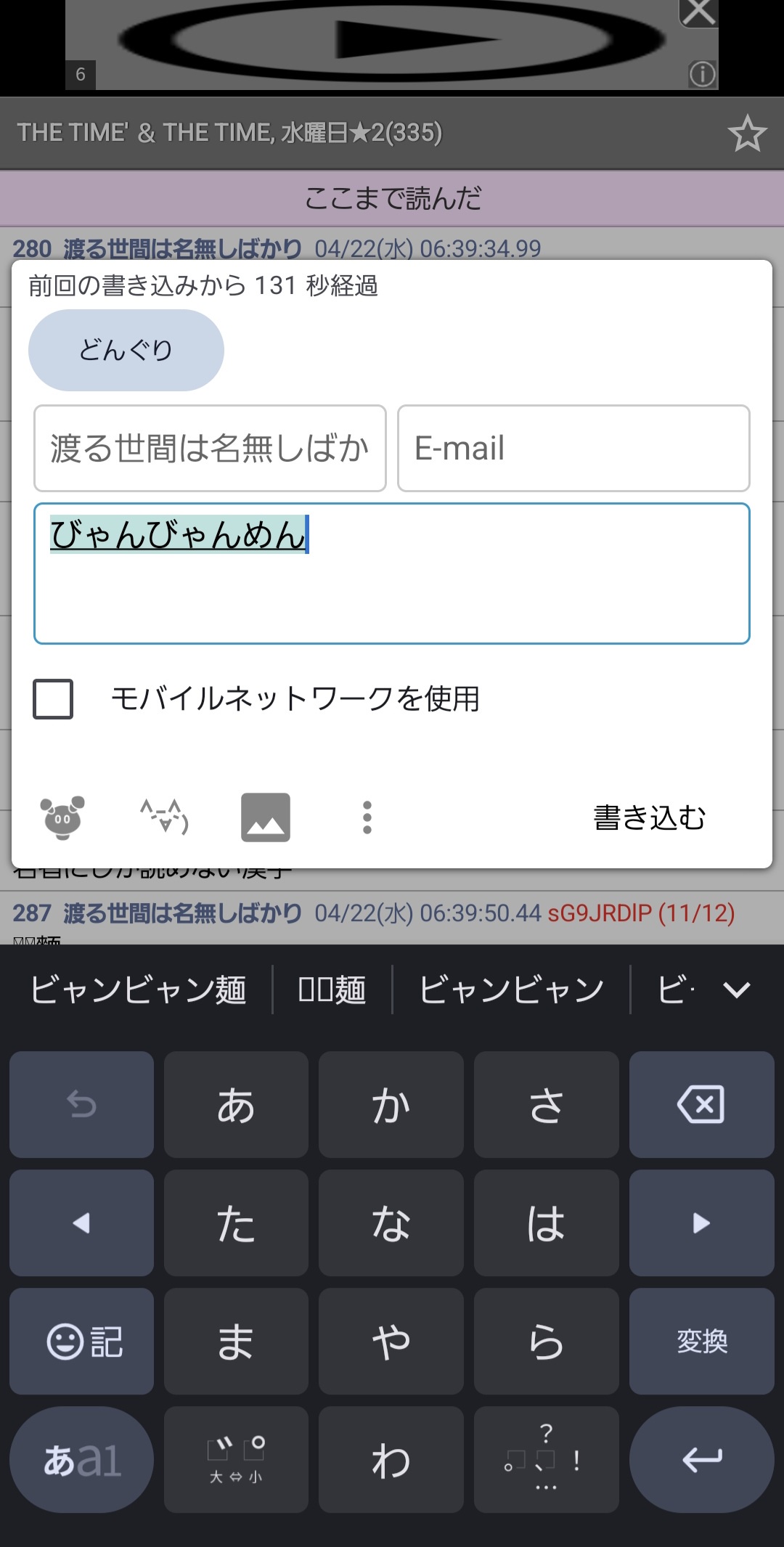Image resolution: width=784 pixels, height=1547 pixels.
Task: Attach an image via picture icon
Action: [266, 817]
